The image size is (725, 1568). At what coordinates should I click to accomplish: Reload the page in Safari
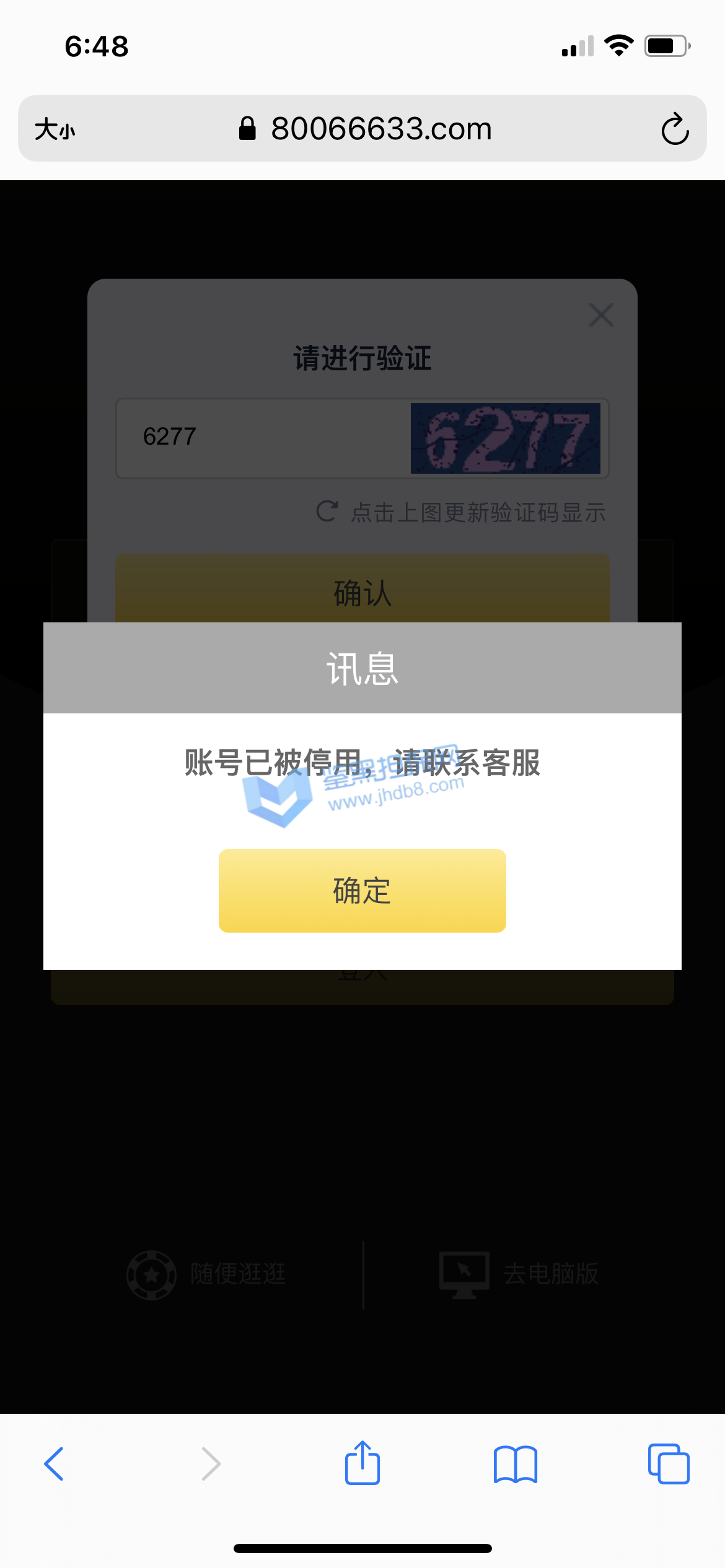[674, 129]
